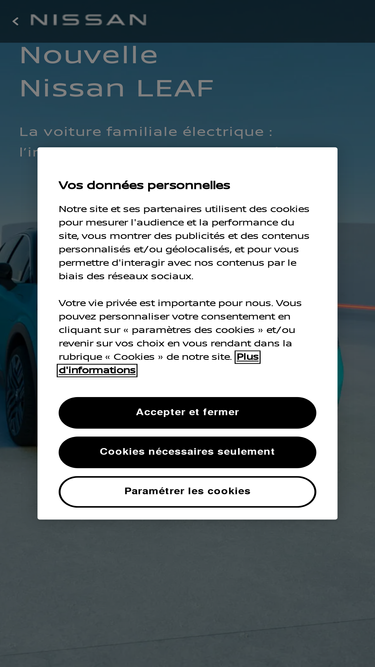The image size is (375, 667).
Task: Go back with the arrow beside Nissan
Action: [16, 21]
